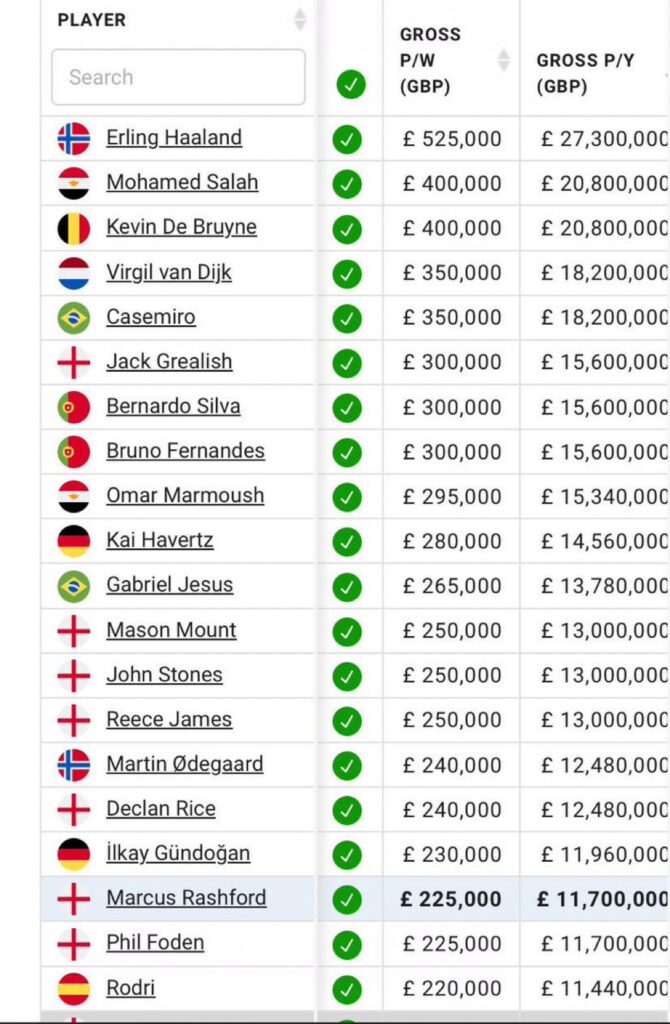Screen dimensions: 670x1024
Task: Open Erling Haaland's player page
Action: pos(174,138)
